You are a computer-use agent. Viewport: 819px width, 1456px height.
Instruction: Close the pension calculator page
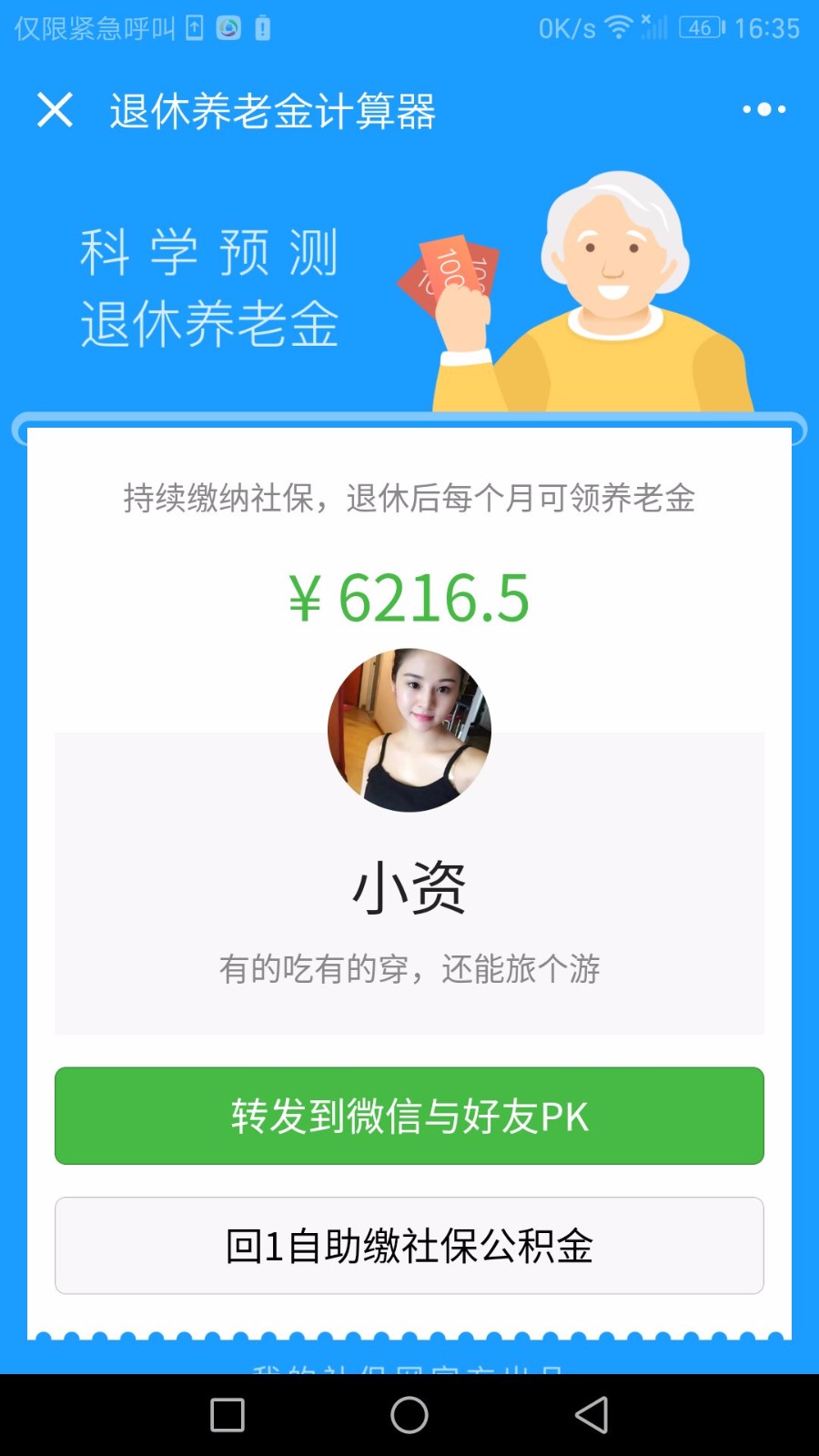(55, 110)
